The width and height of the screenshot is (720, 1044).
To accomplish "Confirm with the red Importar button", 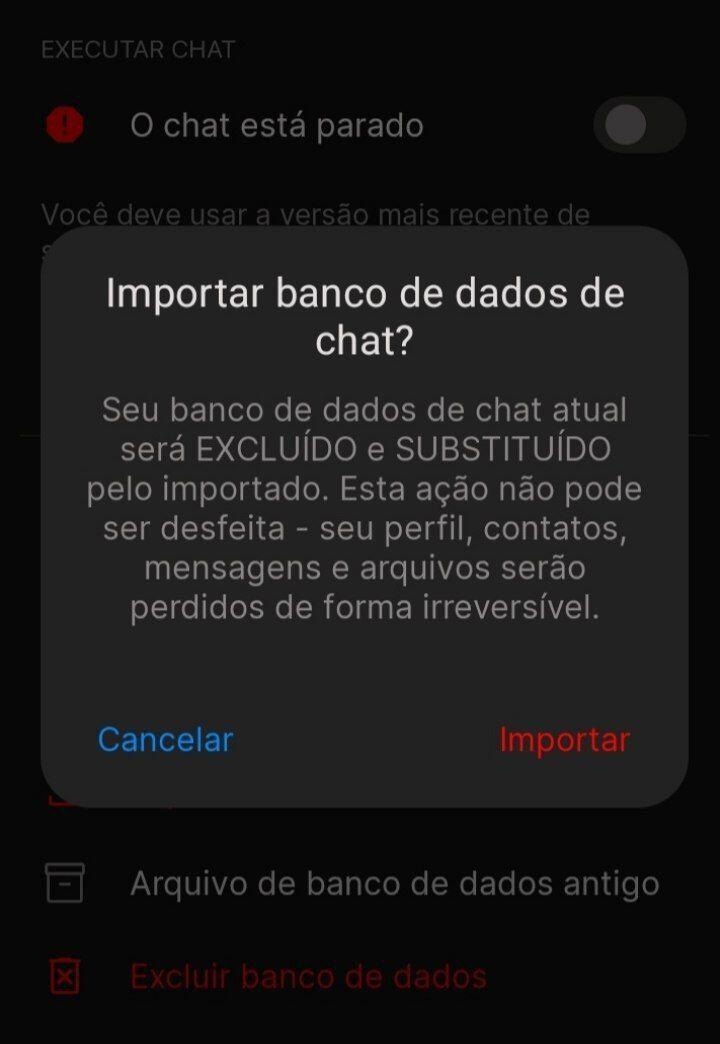I will [x=565, y=740].
